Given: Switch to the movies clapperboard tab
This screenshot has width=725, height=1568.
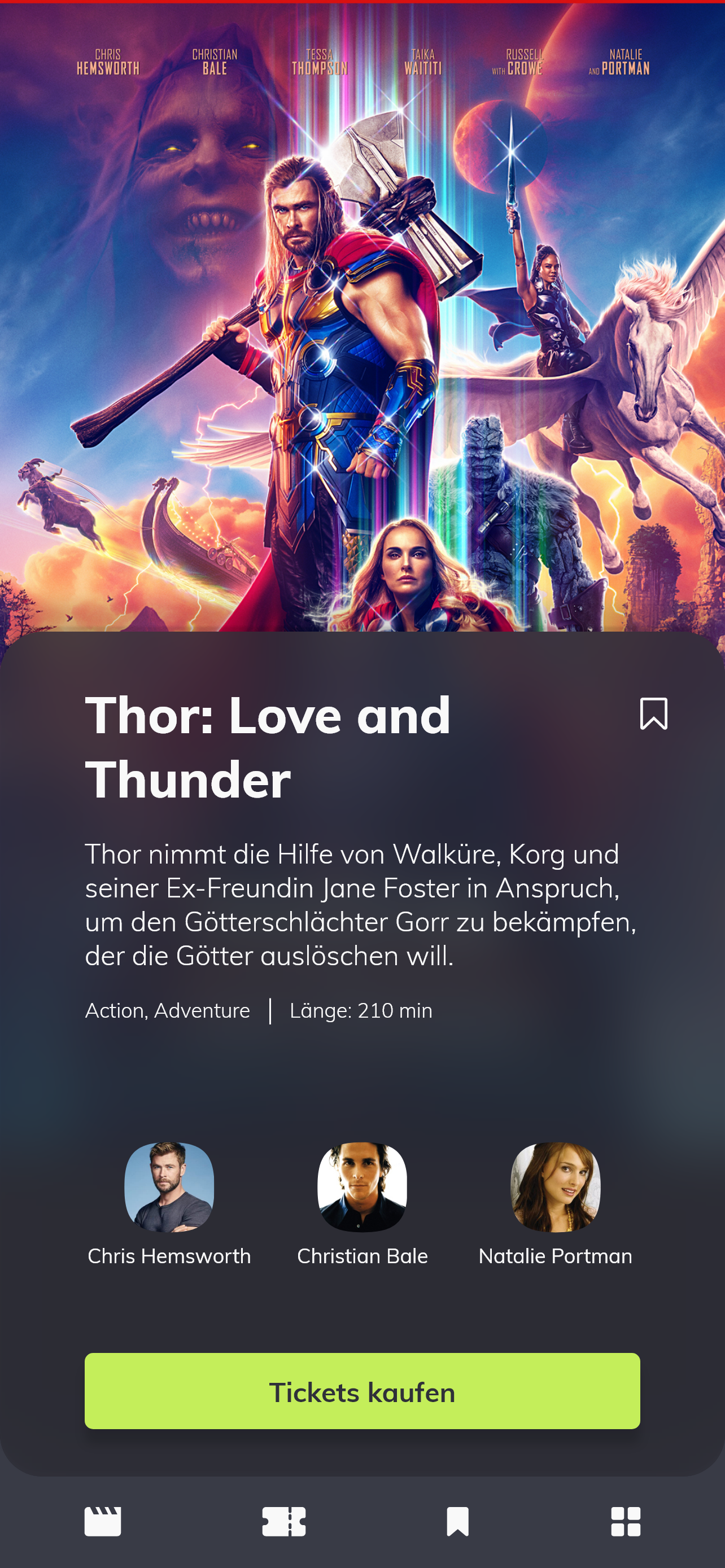Looking at the screenshot, I should pos(102,1522).
